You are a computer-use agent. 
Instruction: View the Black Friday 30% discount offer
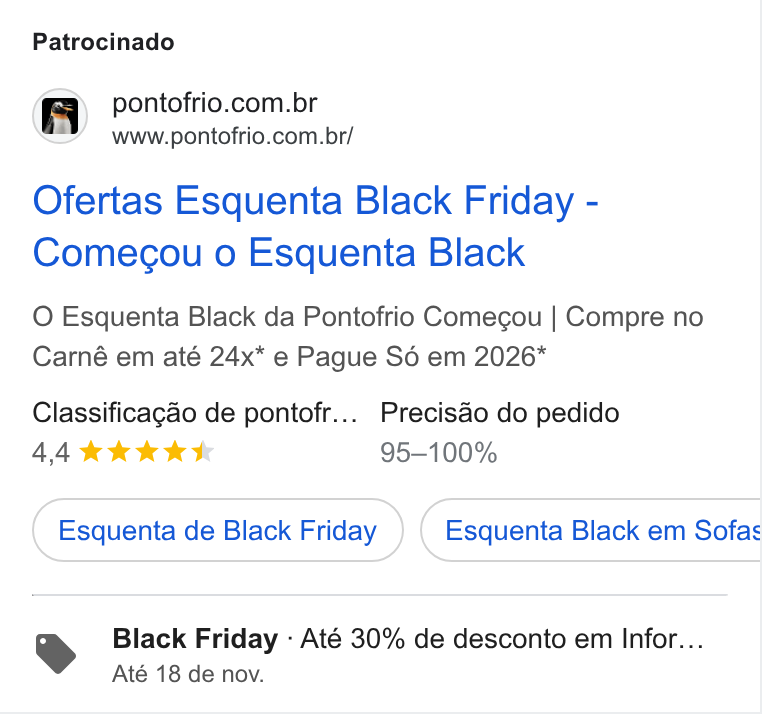coord(410,639)
